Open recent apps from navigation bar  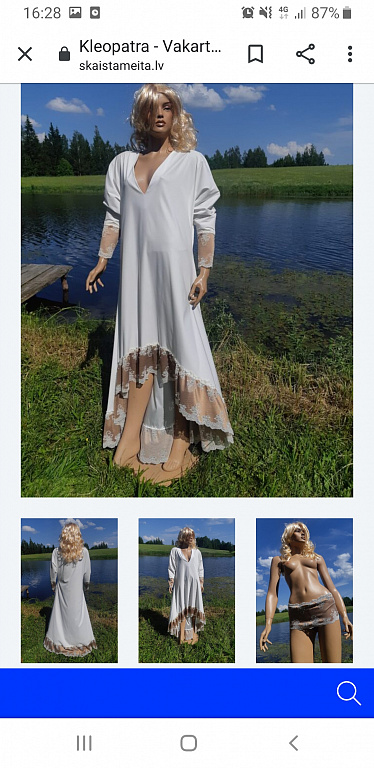[84, 743]
